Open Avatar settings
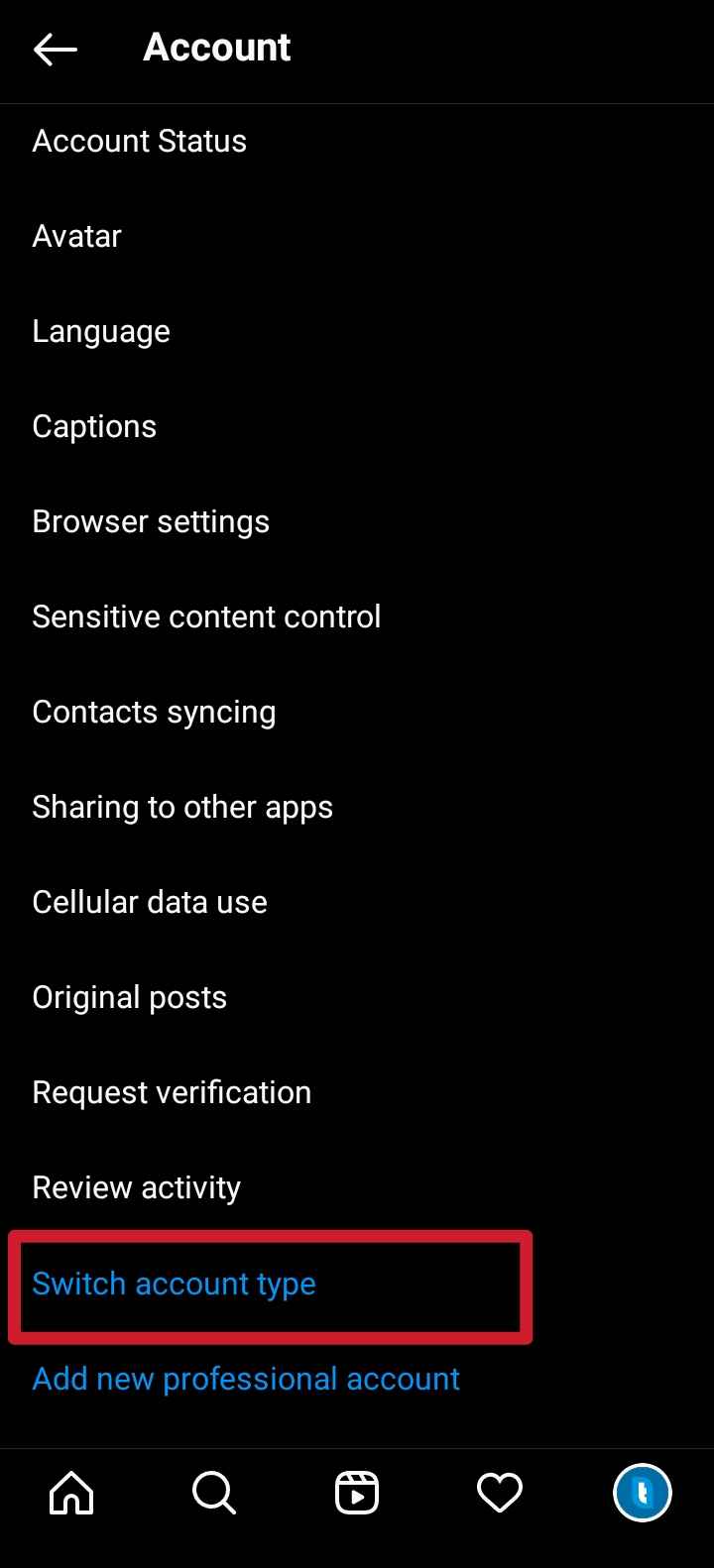The width and height of the screenshot is (714, 1568). tap(357, 237)
